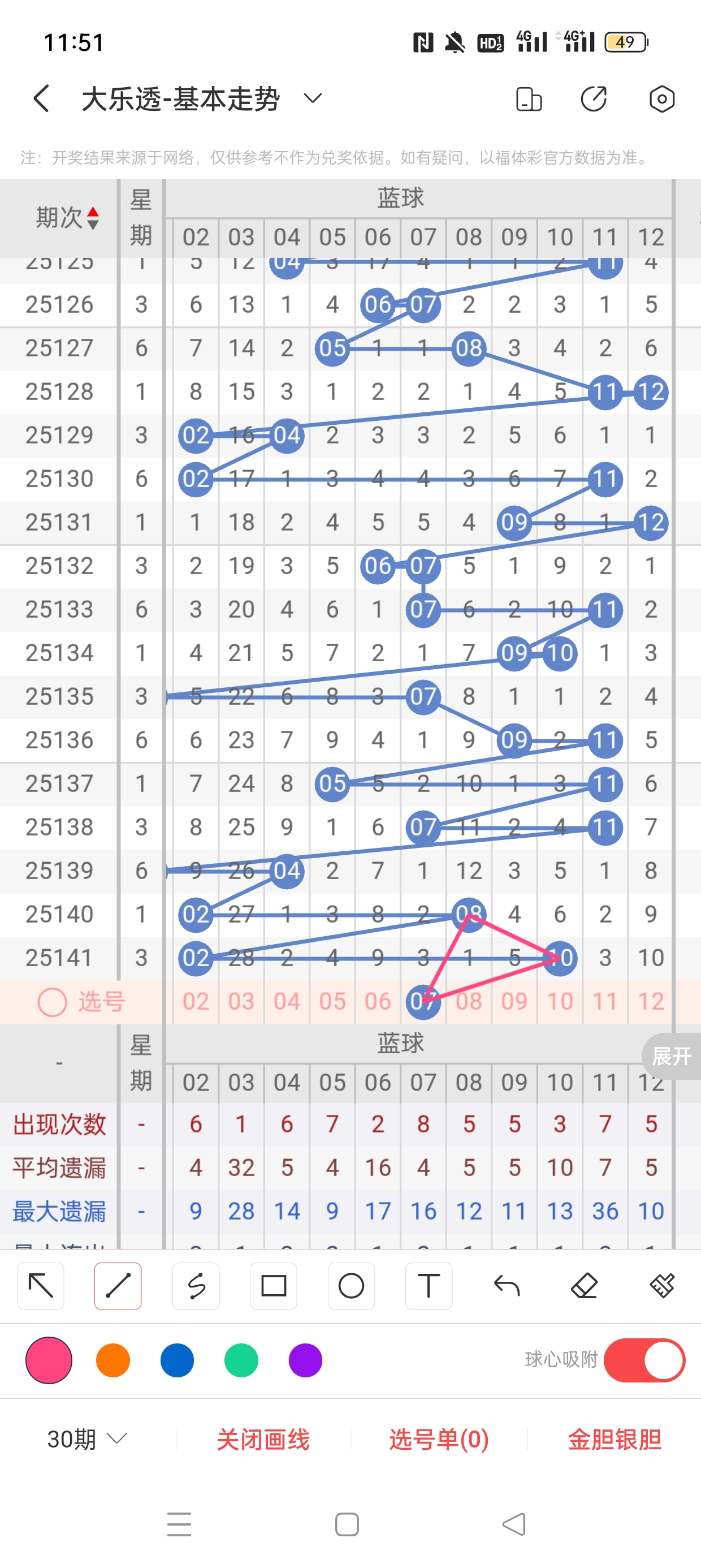Choose the freehand curve tool
Image resolution: width=701 pixels, height=1568 pixels.
pyautogui.click(x=196, y=1286)
